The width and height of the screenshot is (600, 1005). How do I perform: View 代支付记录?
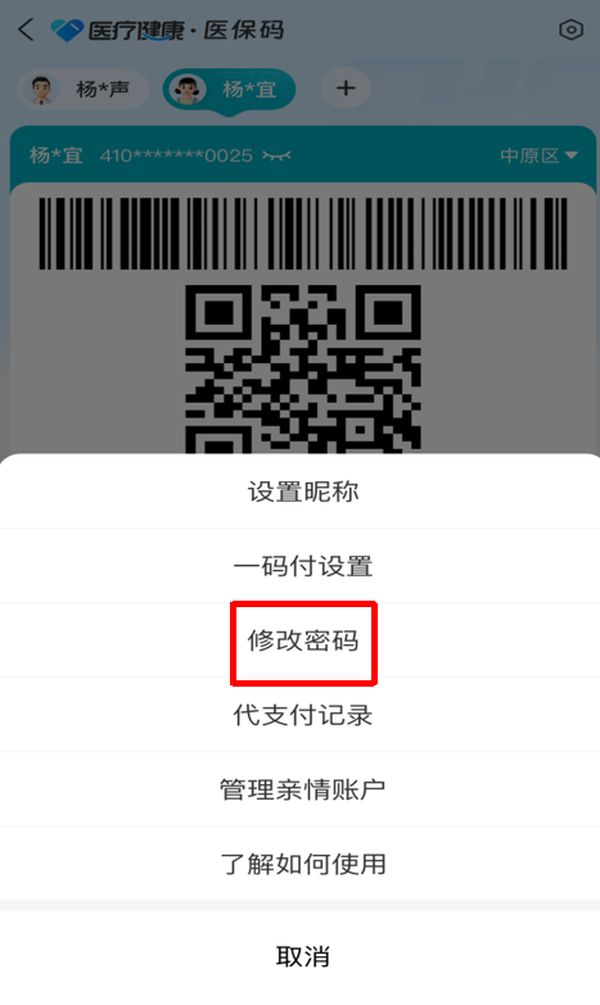tap(303, 715)
